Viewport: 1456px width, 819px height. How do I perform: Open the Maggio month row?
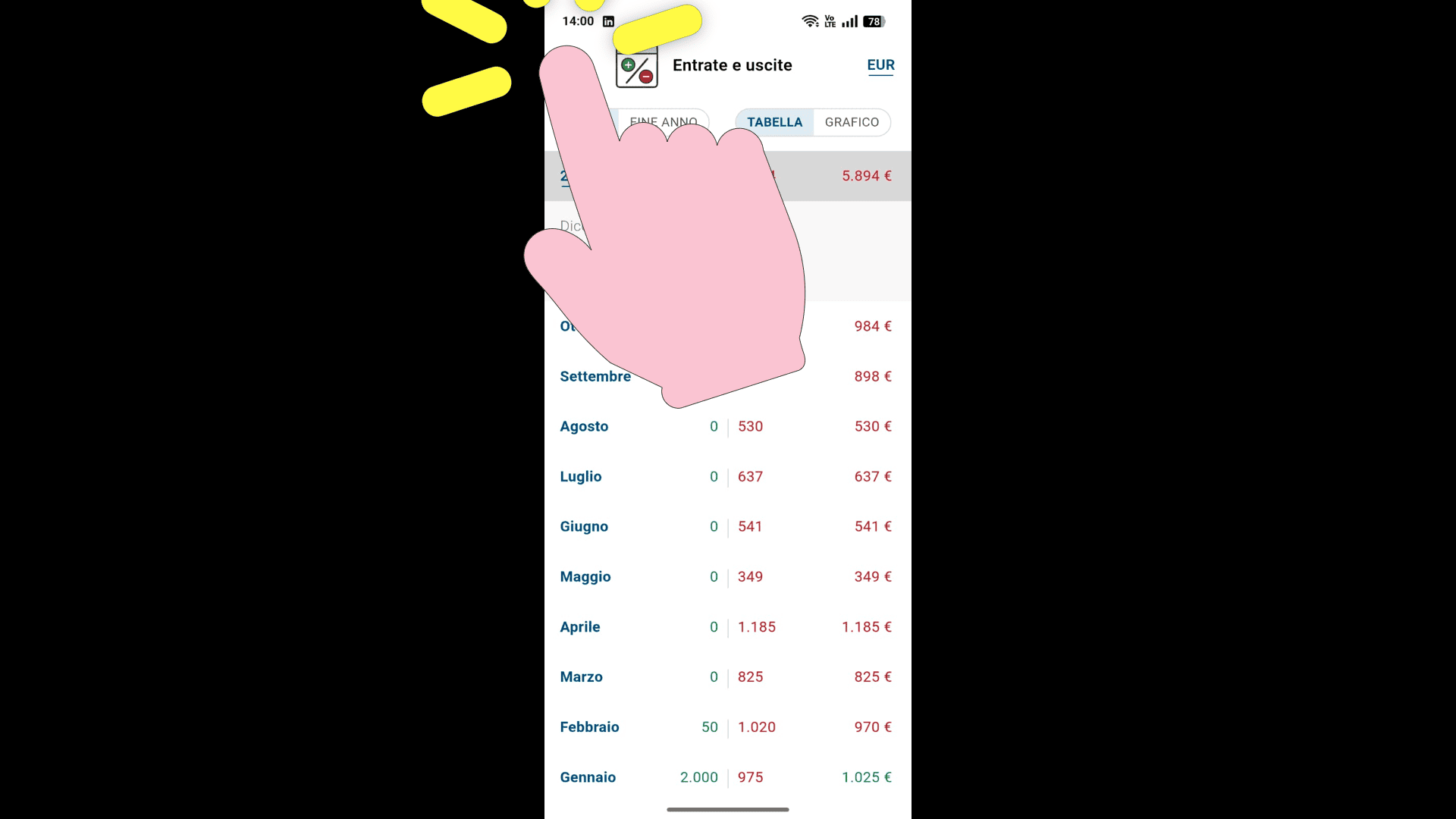[x=585, y=576]
